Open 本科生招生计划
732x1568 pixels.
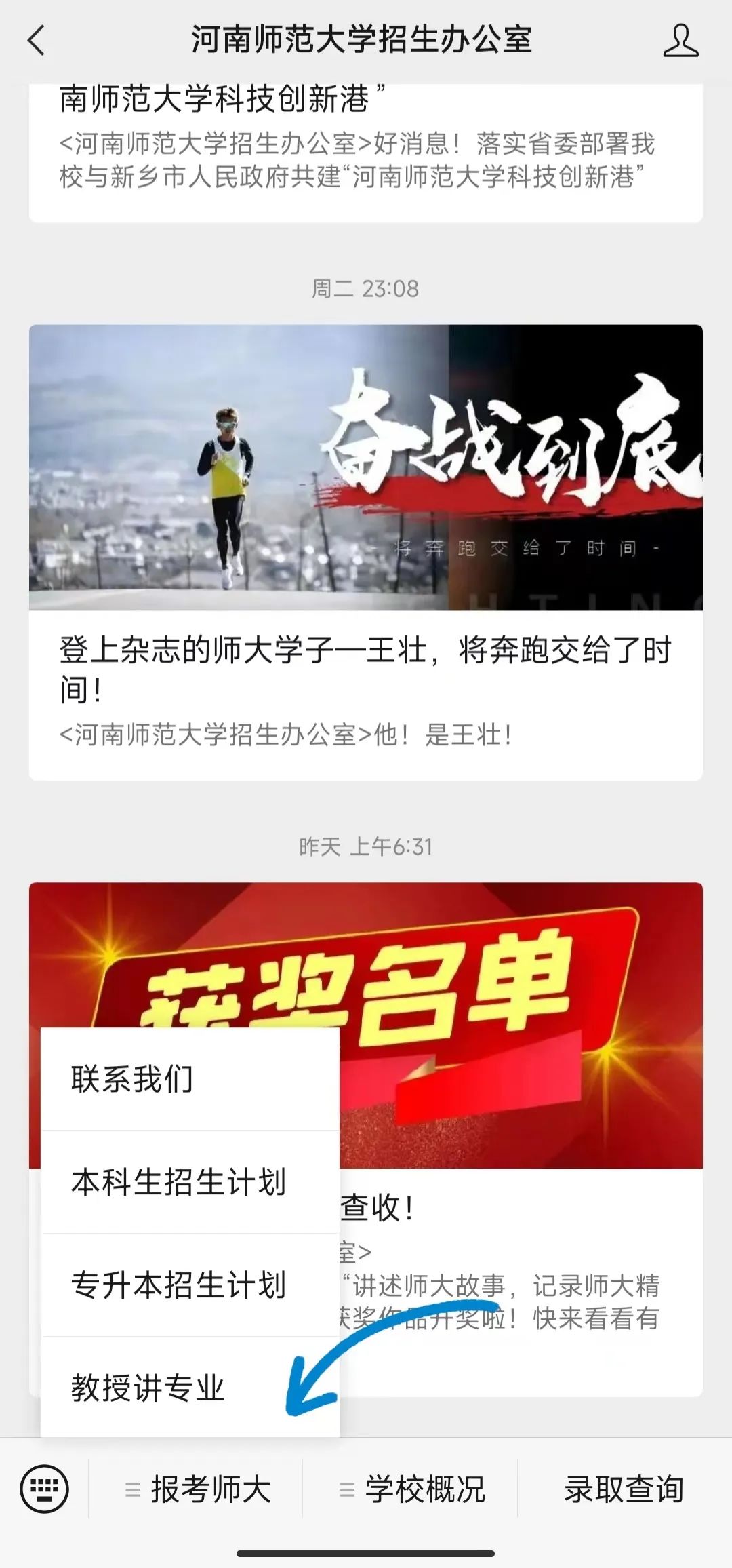pos(190,1182)
